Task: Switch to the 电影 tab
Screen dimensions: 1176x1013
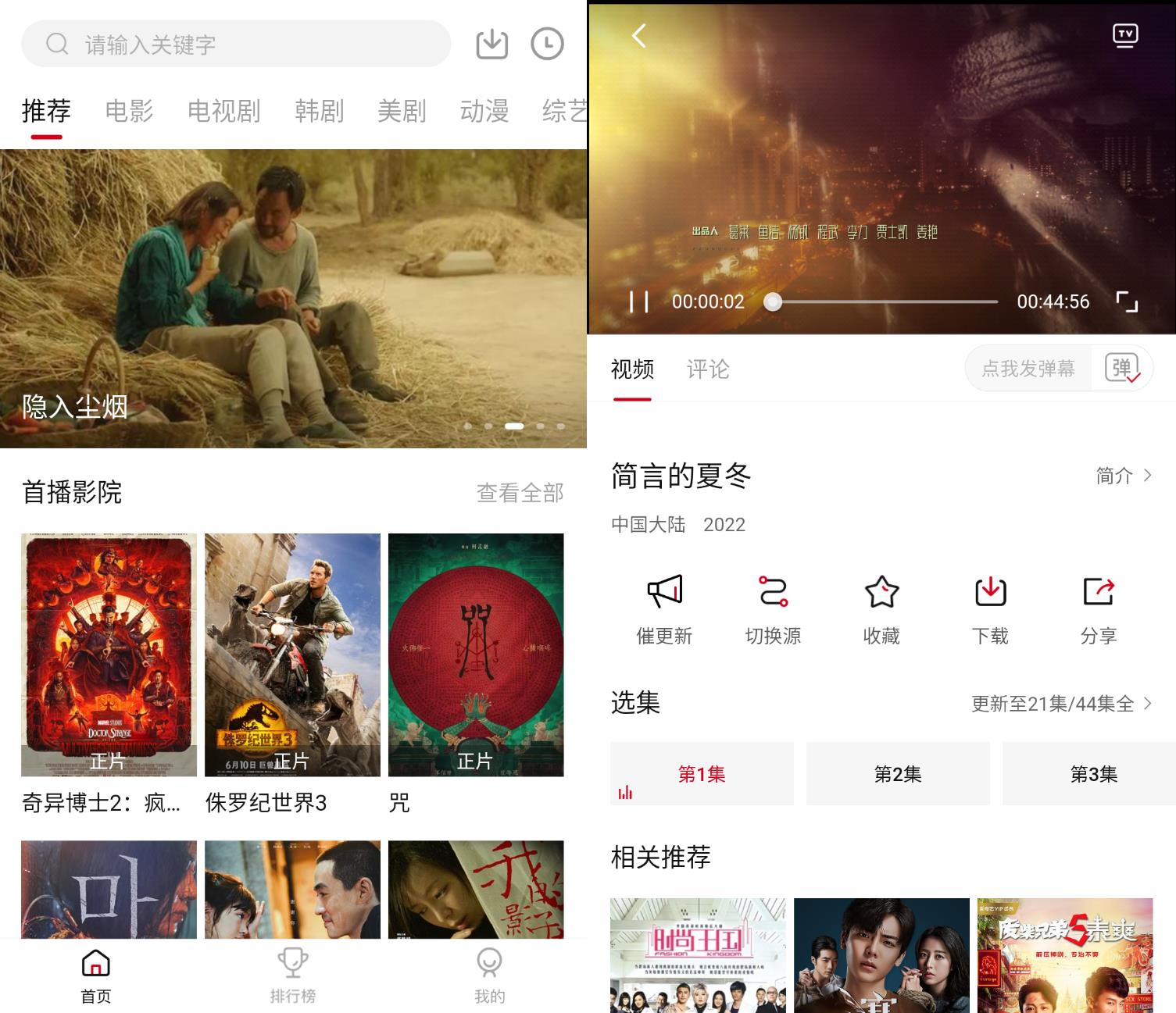Action: tap(129, 112)
